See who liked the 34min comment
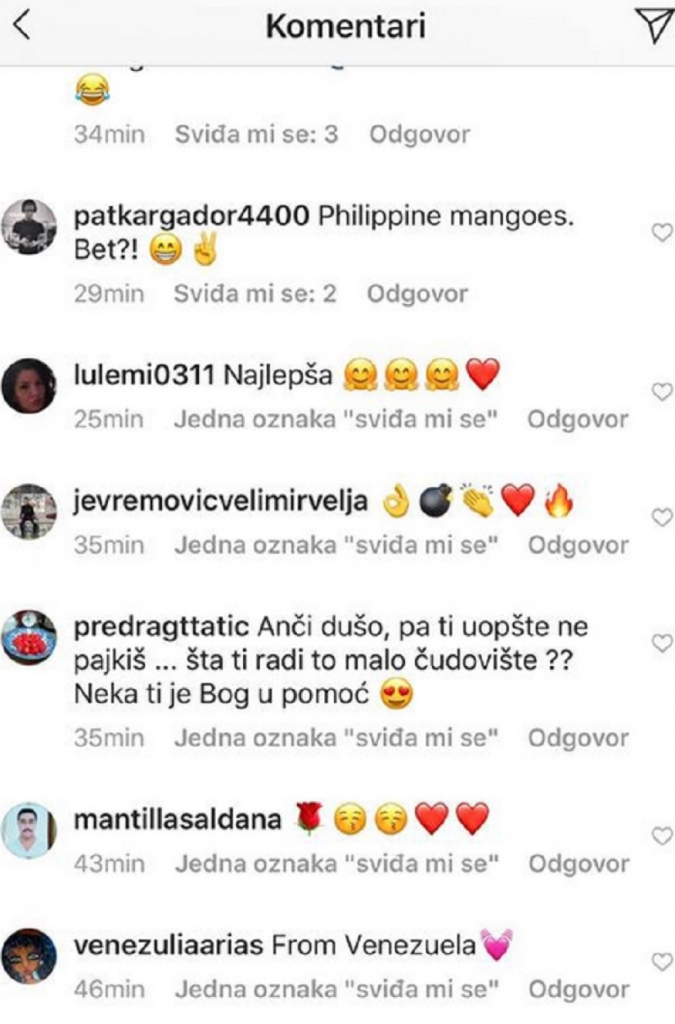 (x=256, y=134)
